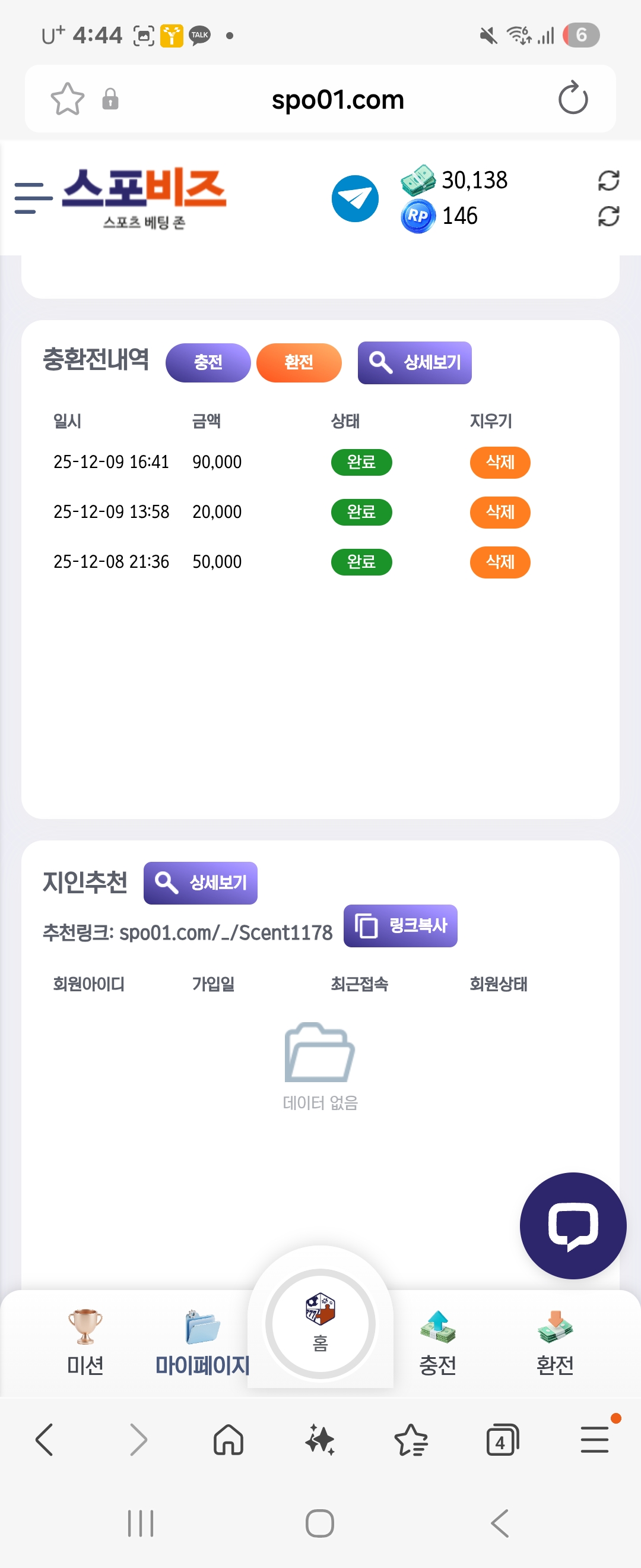The height and width of the screenshot is (1568, 641).
Task: Delete the 90,000 transaction with 삭제
Action: [499, 462]
